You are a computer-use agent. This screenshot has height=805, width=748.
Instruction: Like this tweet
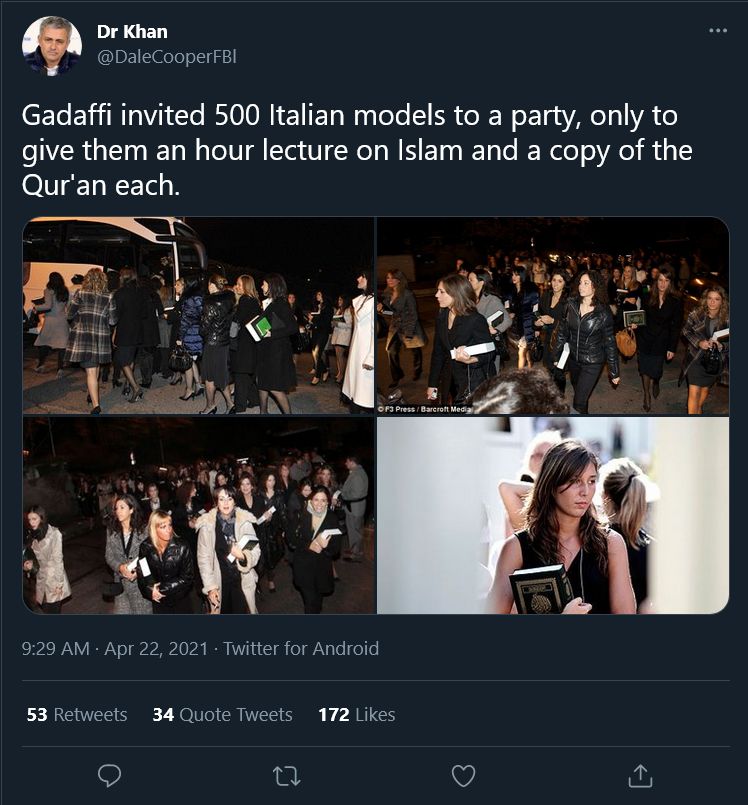[462, 775]
